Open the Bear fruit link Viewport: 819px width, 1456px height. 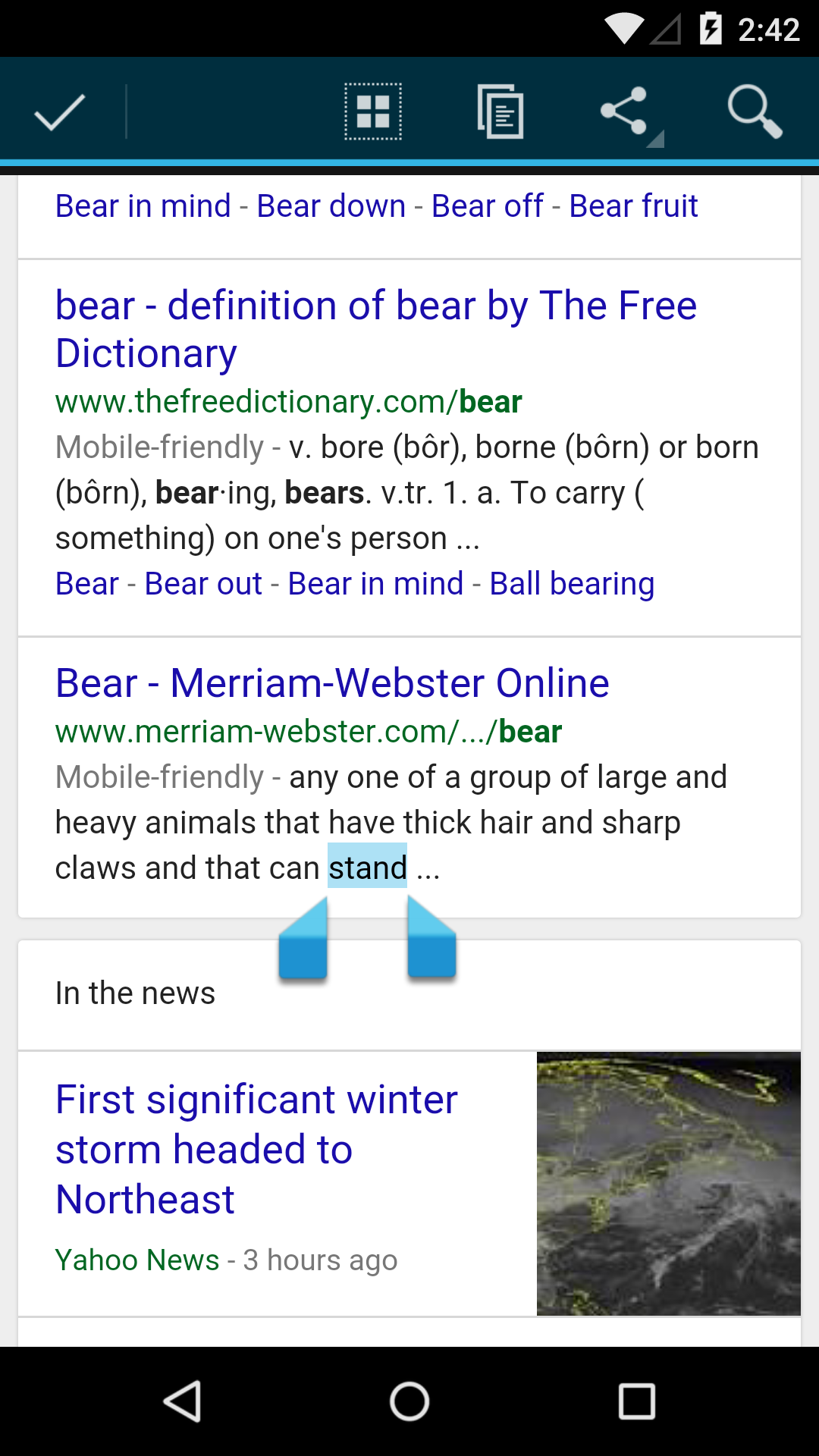click(633, 206)
